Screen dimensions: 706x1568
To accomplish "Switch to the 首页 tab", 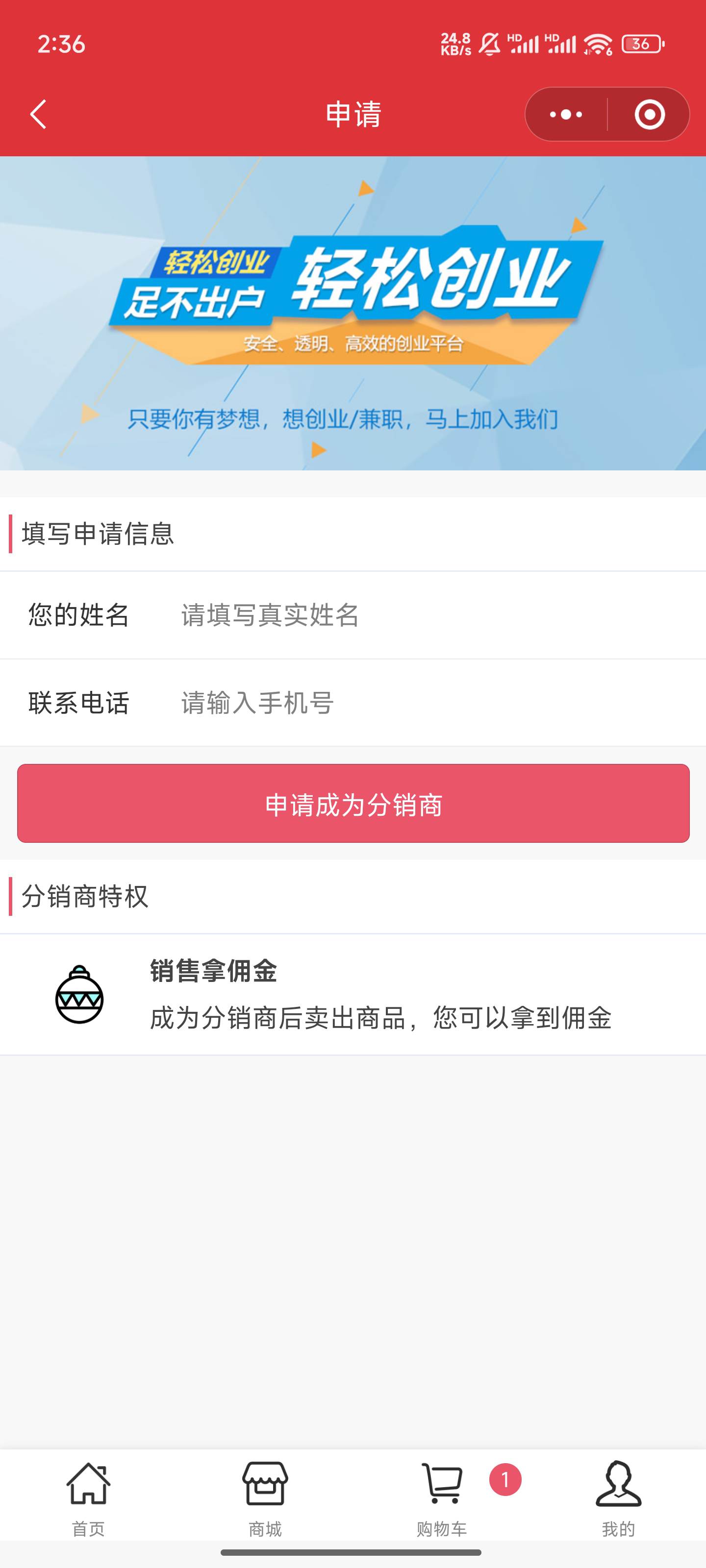I will (x=88, y=1498).
